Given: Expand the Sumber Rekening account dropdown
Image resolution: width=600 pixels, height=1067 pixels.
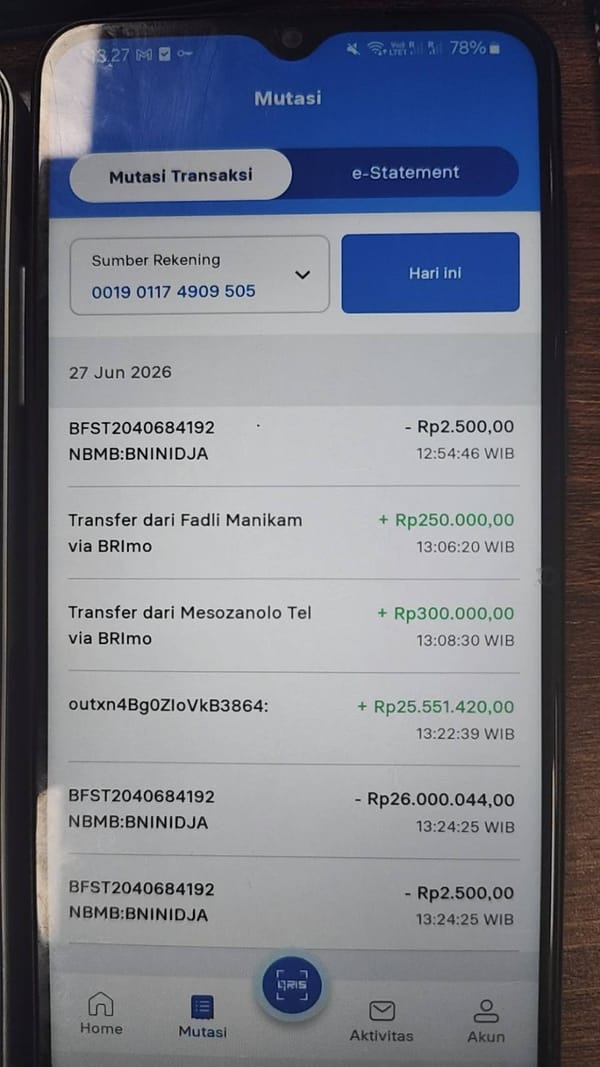Looking at the screenshot, I should (199, 275).
